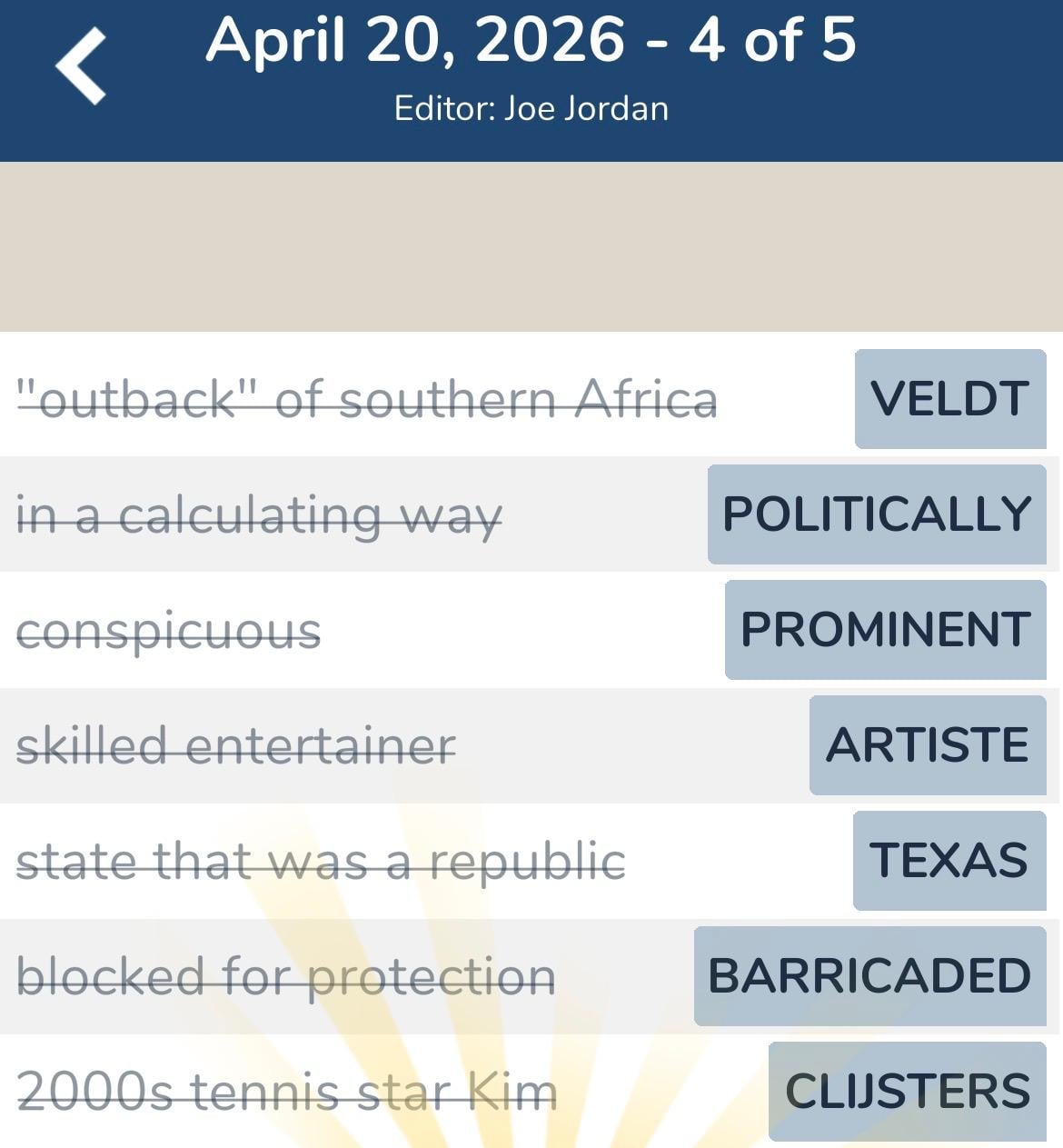
Task: Tap the PROMINENT answer tile
Action: 884,628
